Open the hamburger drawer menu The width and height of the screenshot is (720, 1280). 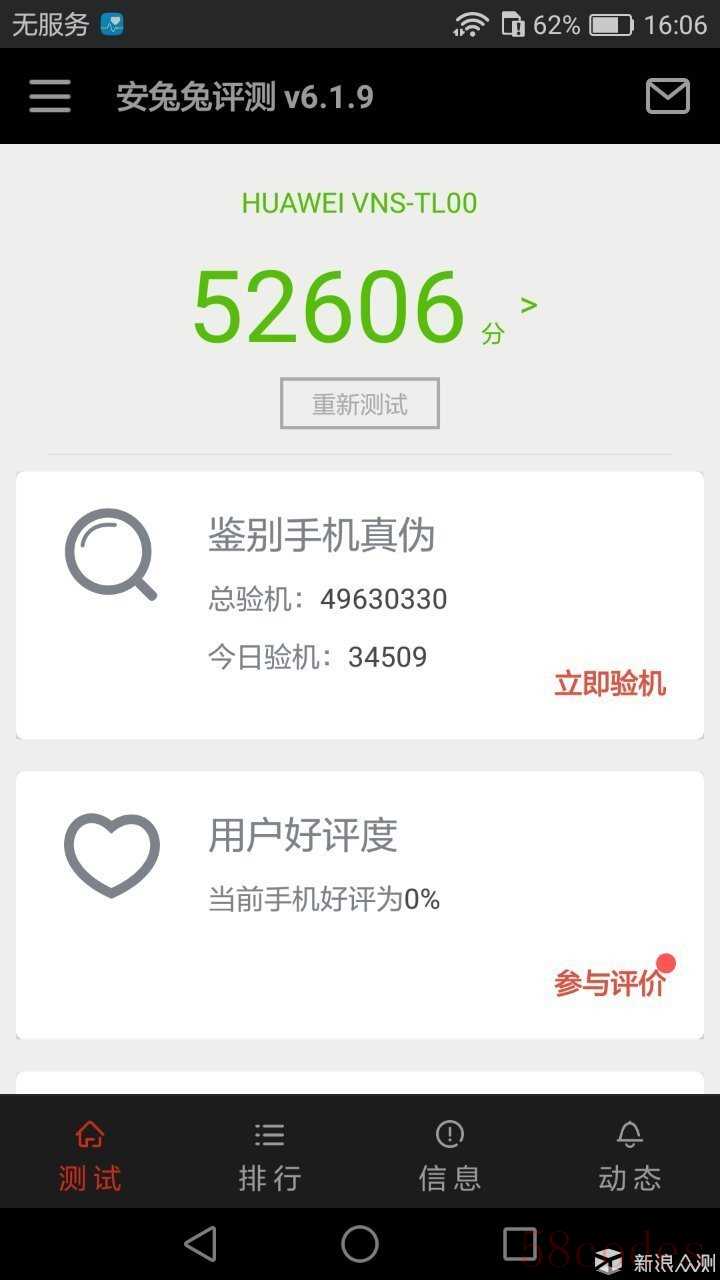[50, 96]
